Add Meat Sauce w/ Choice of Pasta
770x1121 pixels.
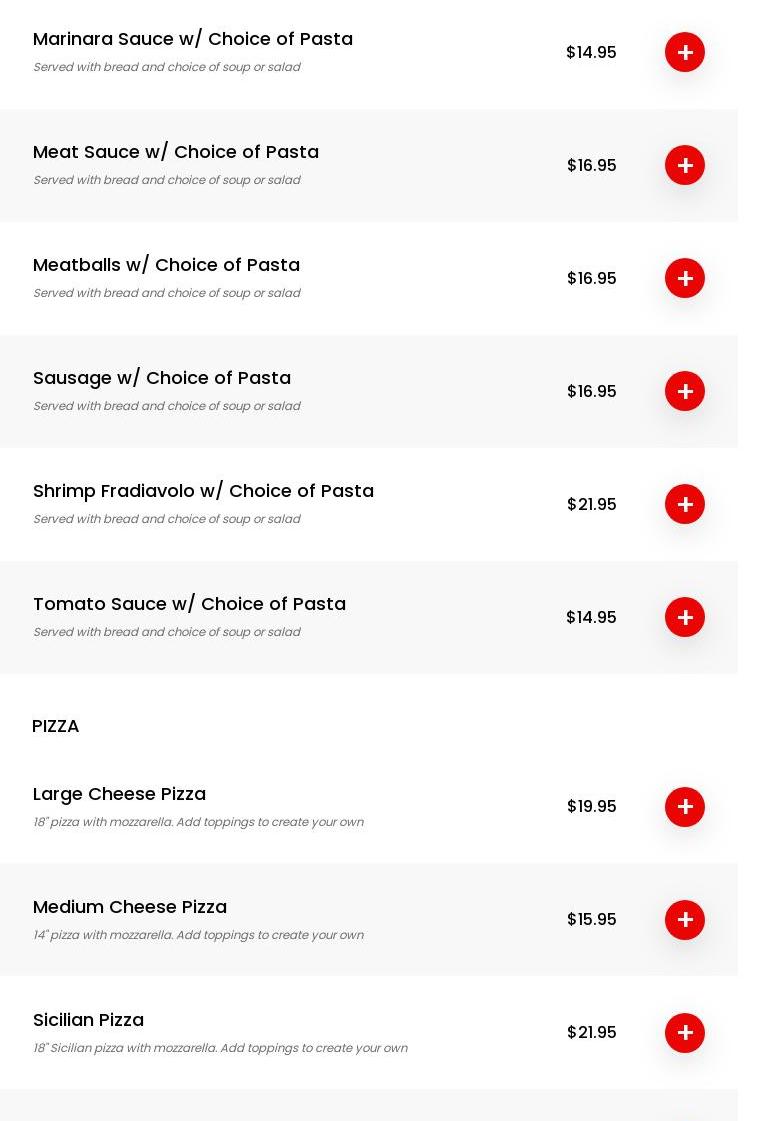pos(685,165)
